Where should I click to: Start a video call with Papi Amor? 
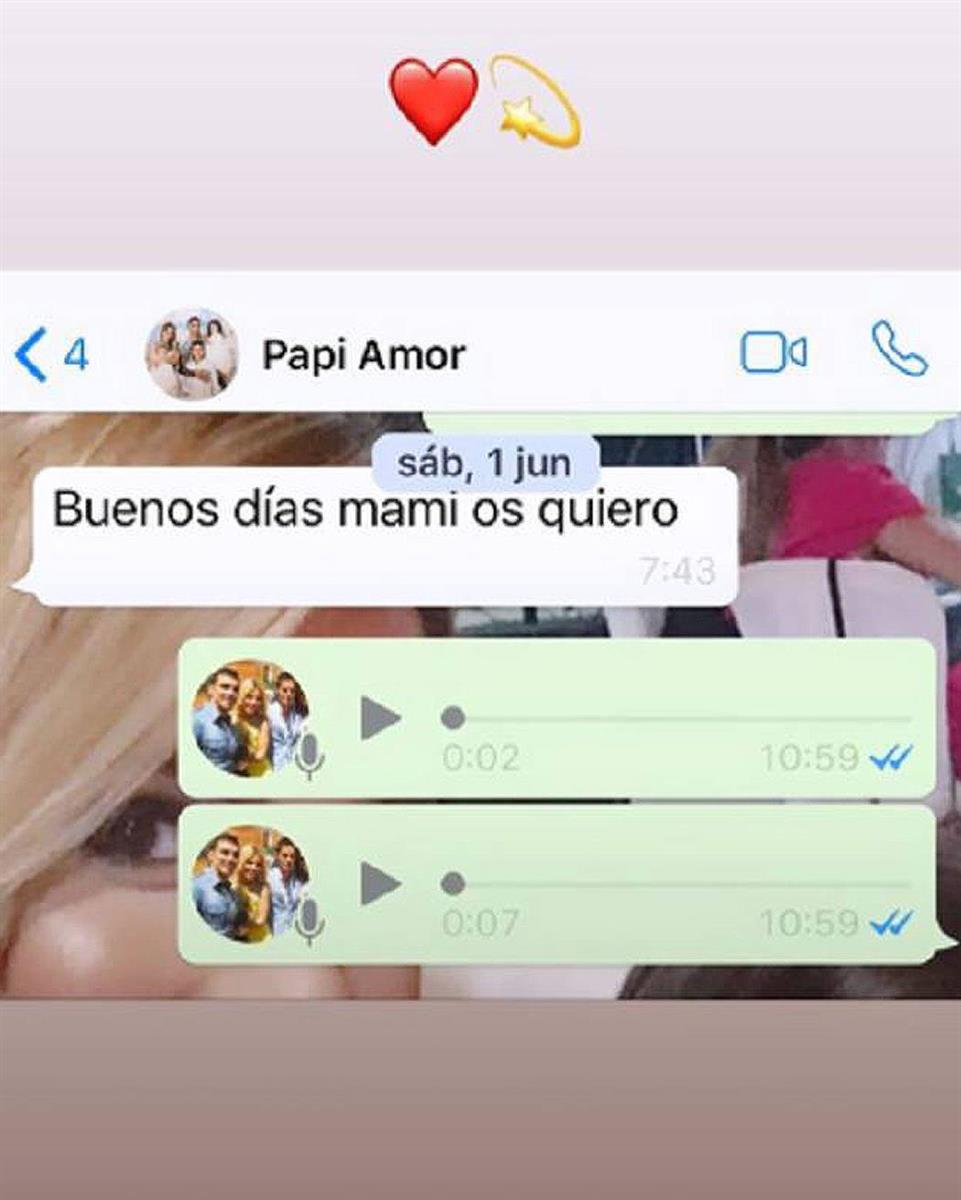pos(776,350)
